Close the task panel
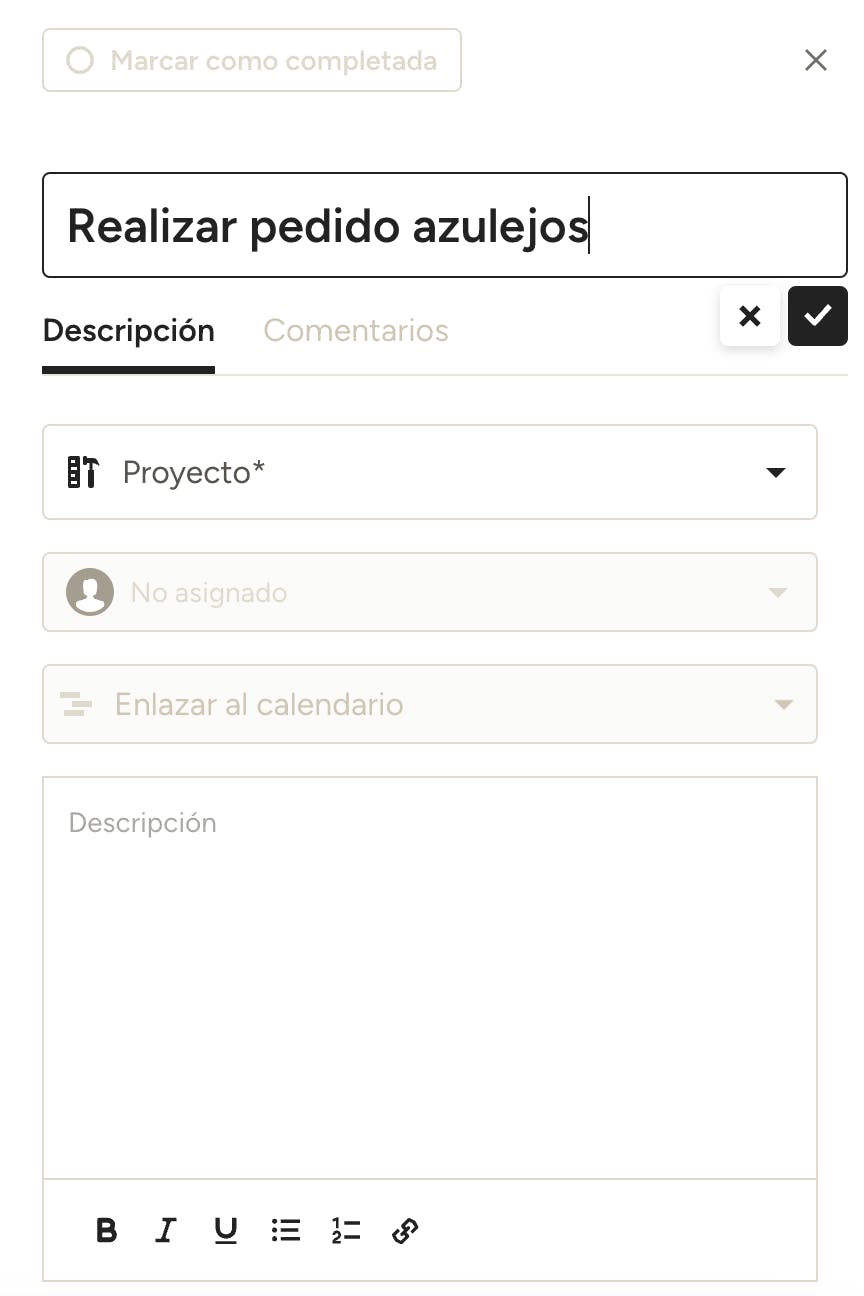Viewport: 864px width, 1296px height. pyautogui.click(x=815, y=61)
